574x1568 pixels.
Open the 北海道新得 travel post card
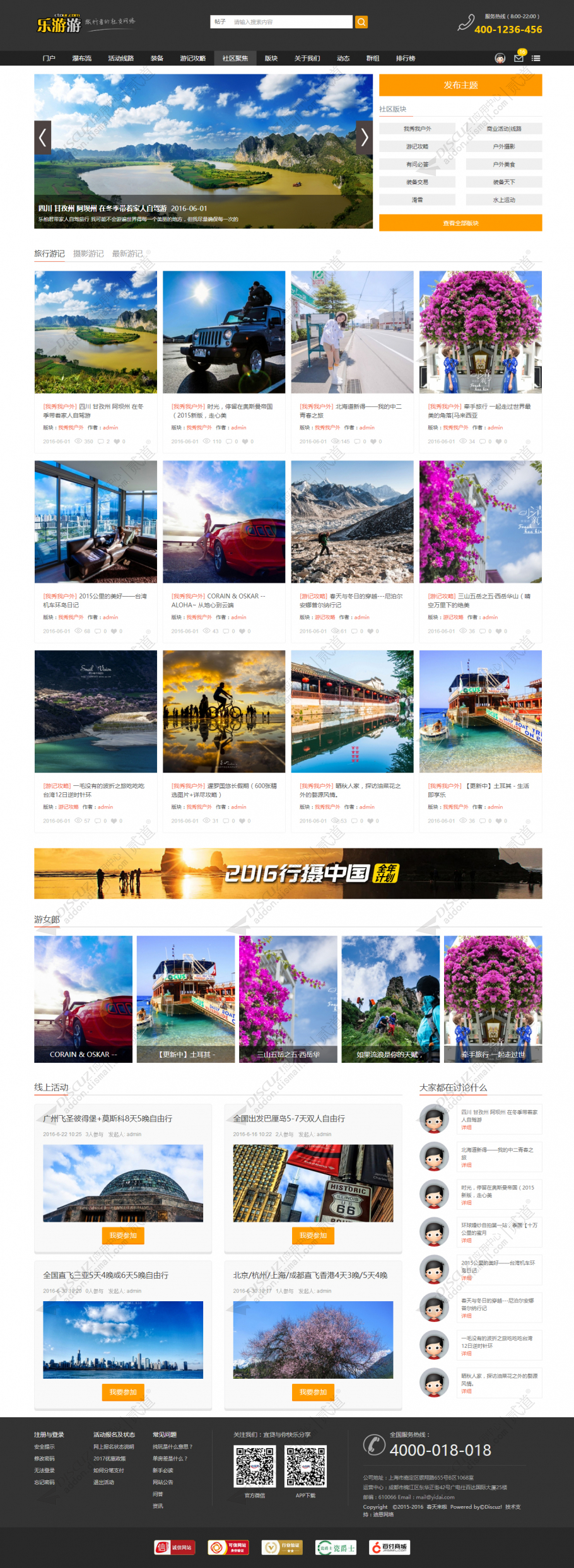(352, 332)
